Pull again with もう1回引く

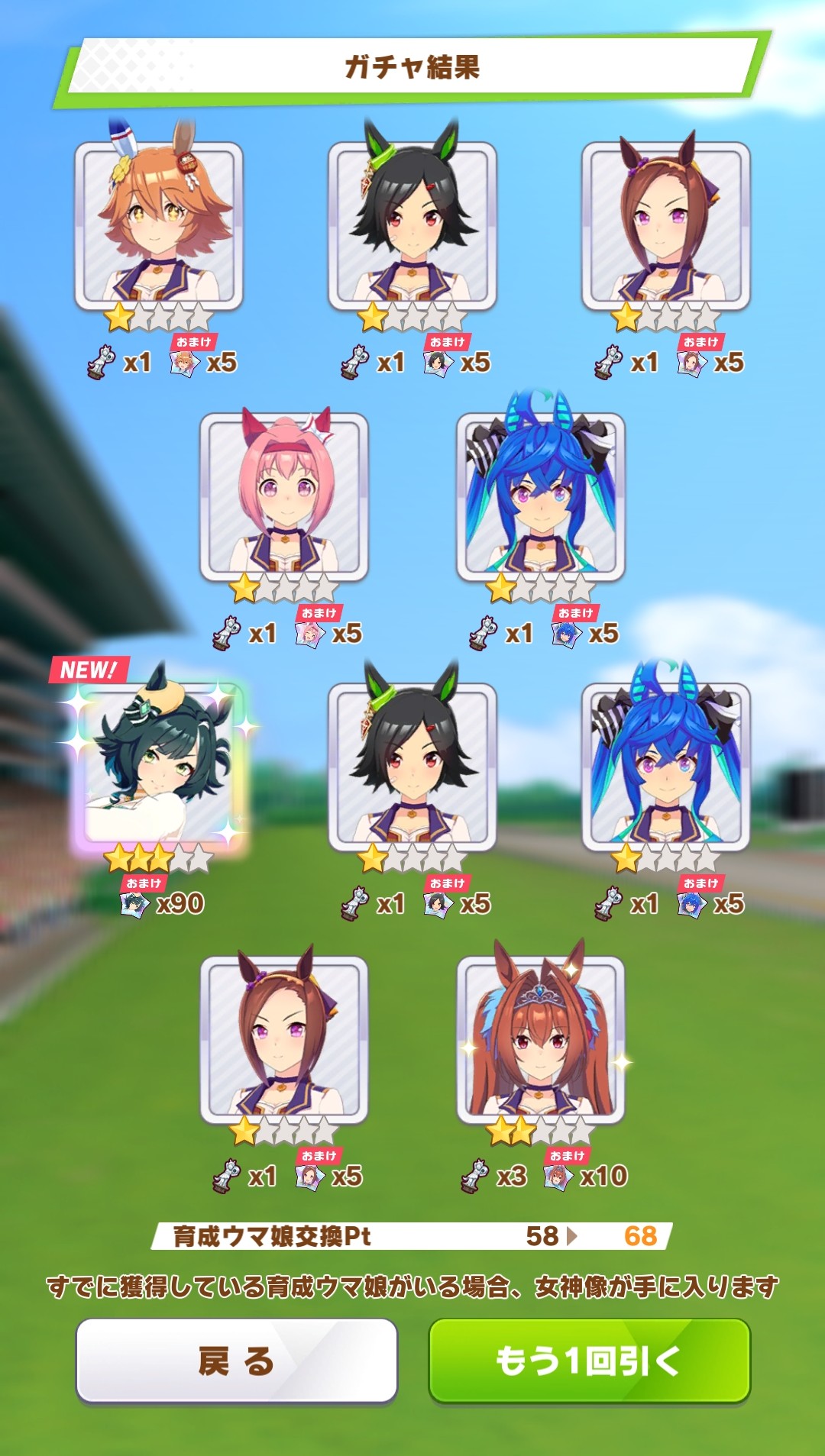[589, 1361]
